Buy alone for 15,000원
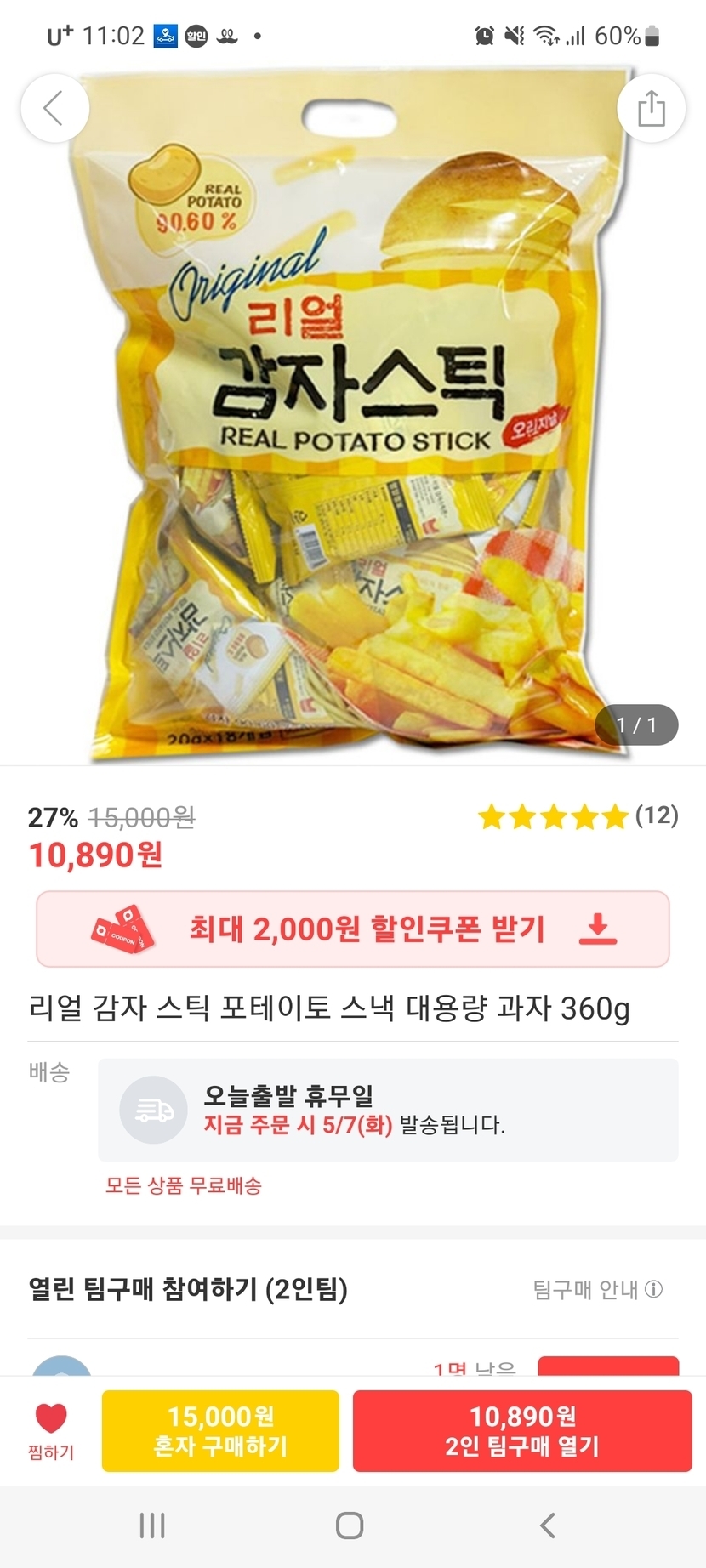 coord(220,1430)
